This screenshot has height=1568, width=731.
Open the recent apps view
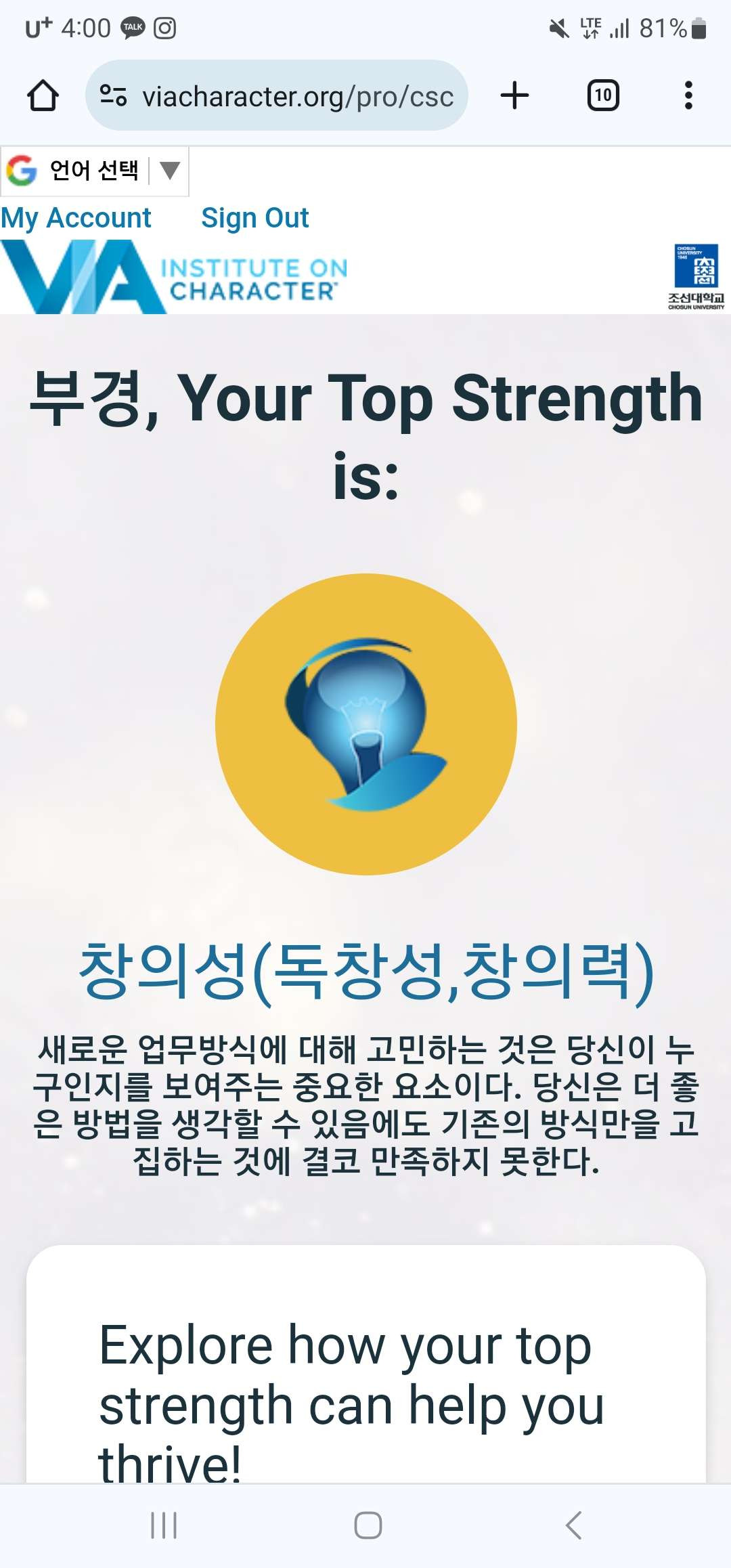(x=164, y=1525)
